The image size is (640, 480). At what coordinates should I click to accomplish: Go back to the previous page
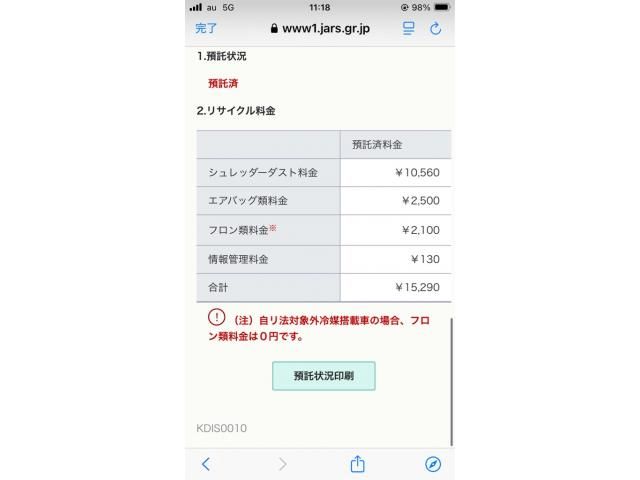[x=206, y=464]
